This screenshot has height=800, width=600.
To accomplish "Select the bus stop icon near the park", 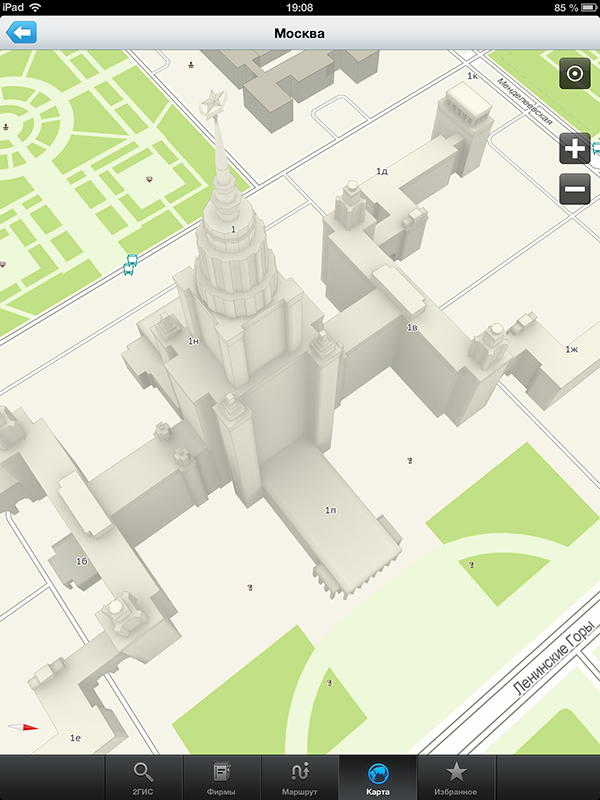I will 129,265.
